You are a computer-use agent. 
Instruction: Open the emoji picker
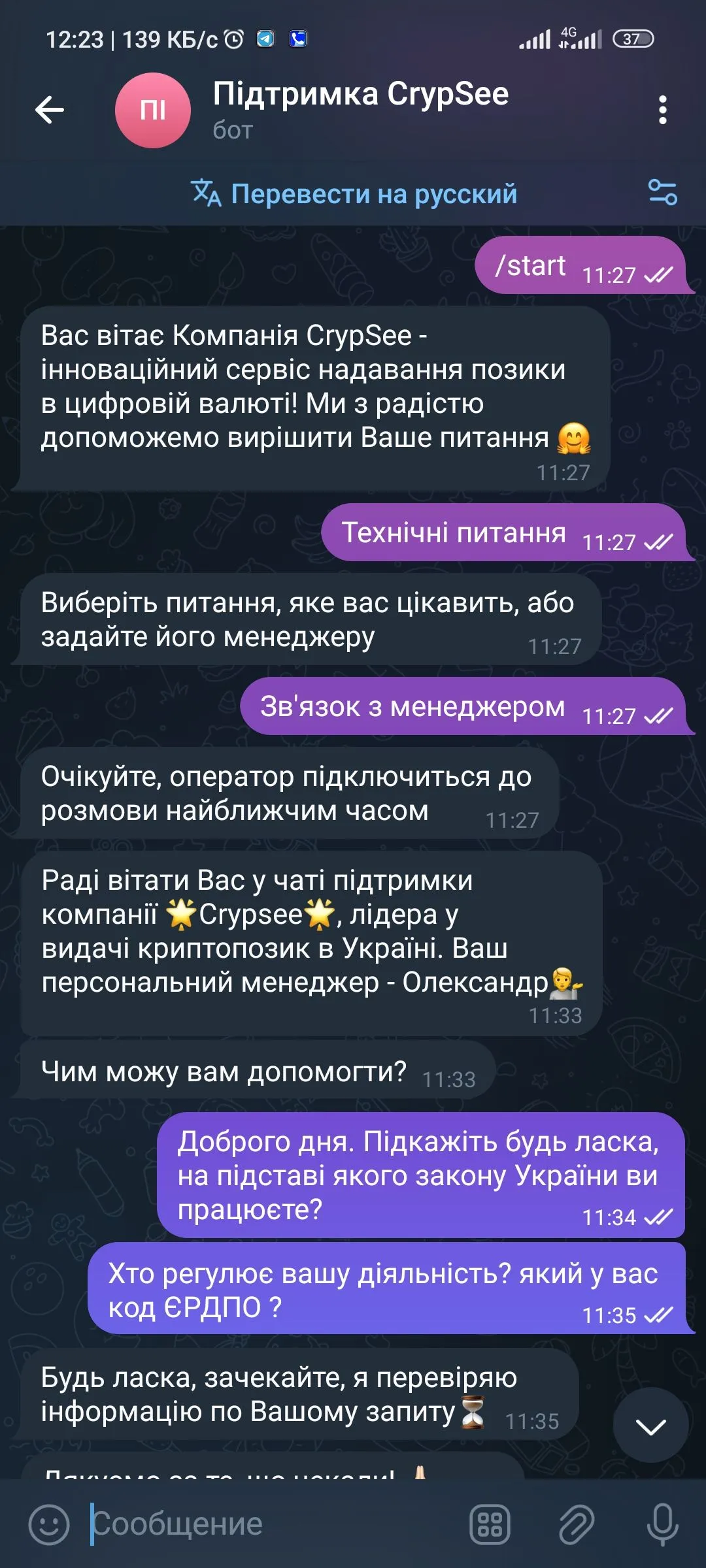pyautogui.click(x=49, y=1525)
